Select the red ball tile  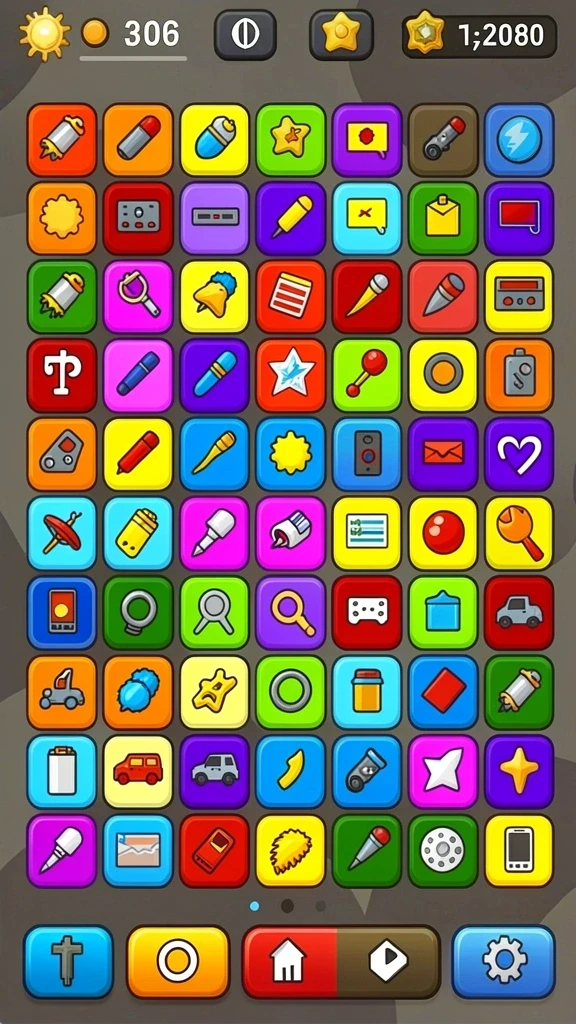click(x=443, y=533)
